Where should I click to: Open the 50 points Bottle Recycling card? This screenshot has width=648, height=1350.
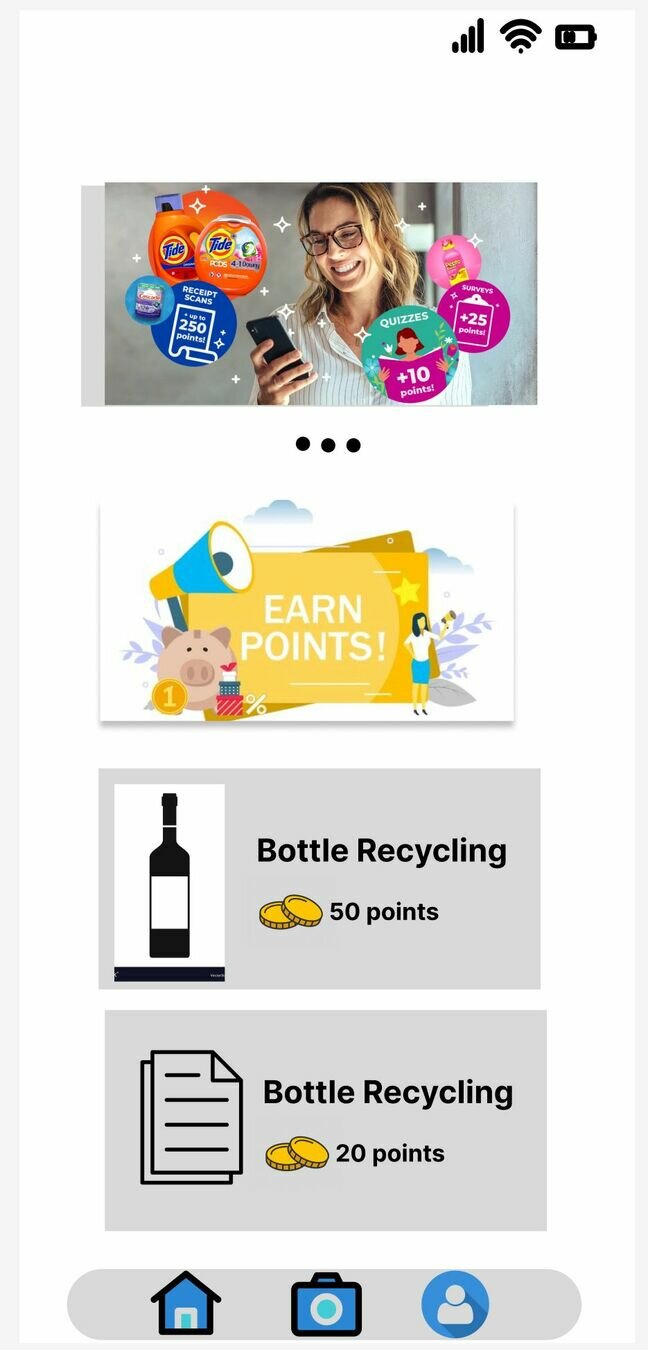coord(319,879)
